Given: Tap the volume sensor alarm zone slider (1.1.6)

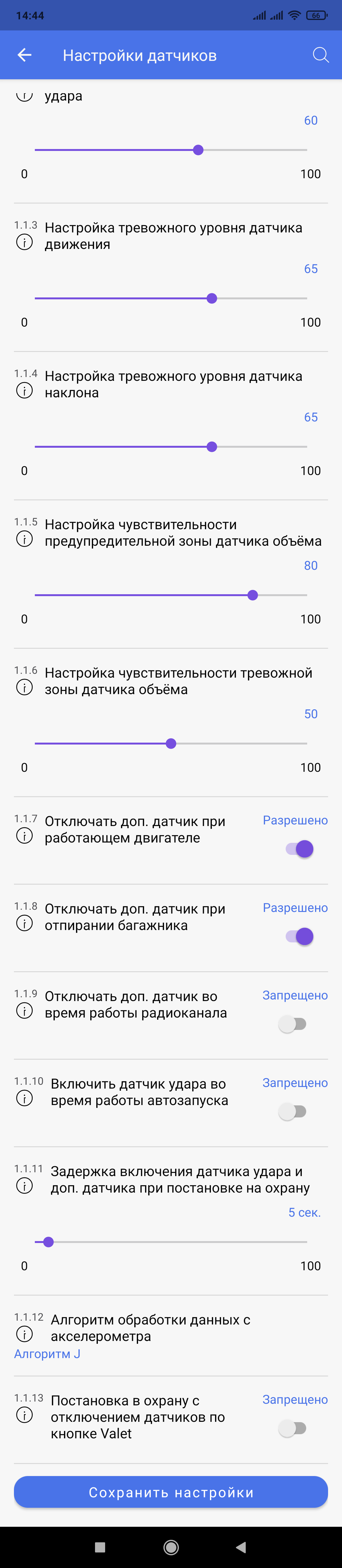Looking at the screenshot, I should point(171,744).
